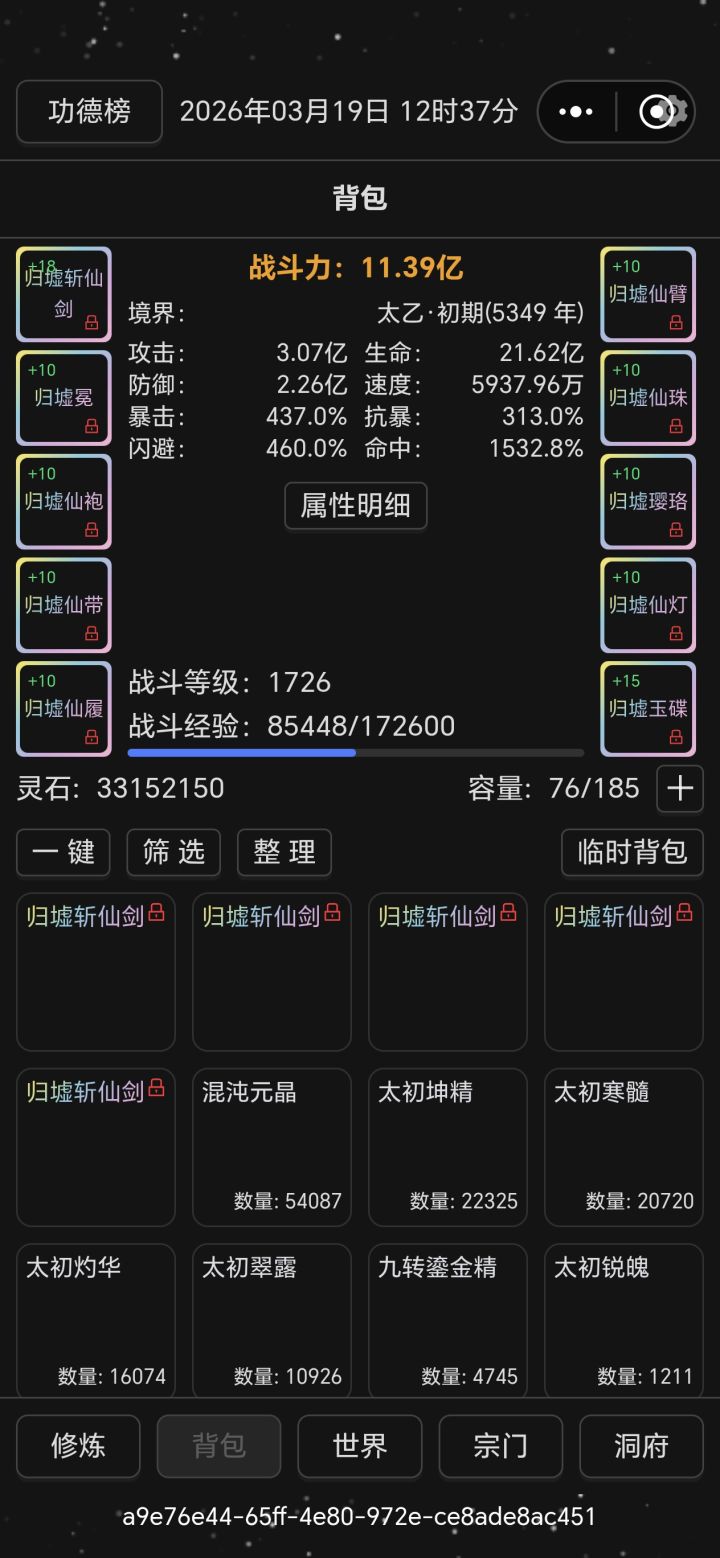Open the 归墟冕 helmet slot
The image size is (720, 1558).
(63, 397)
